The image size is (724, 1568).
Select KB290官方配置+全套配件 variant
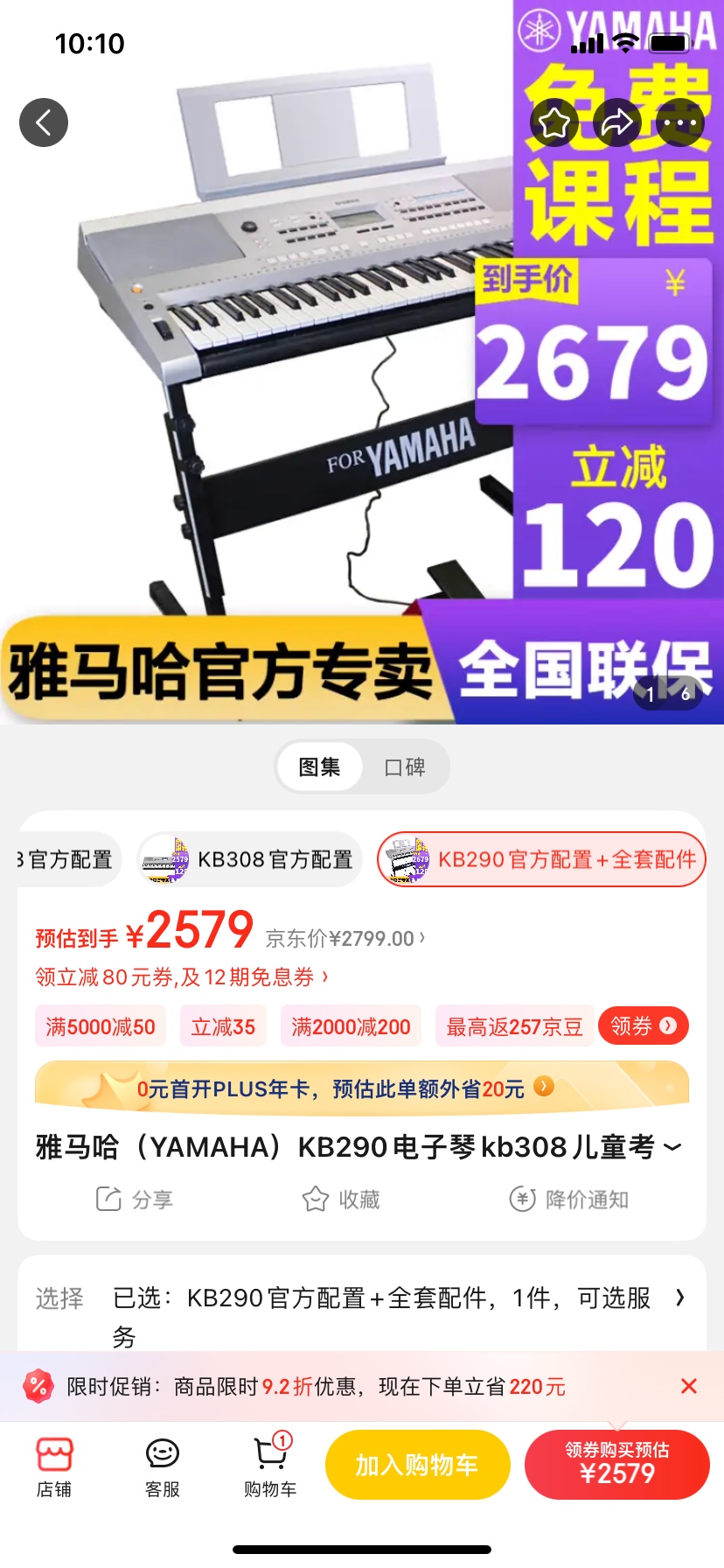tap(541, 860)
